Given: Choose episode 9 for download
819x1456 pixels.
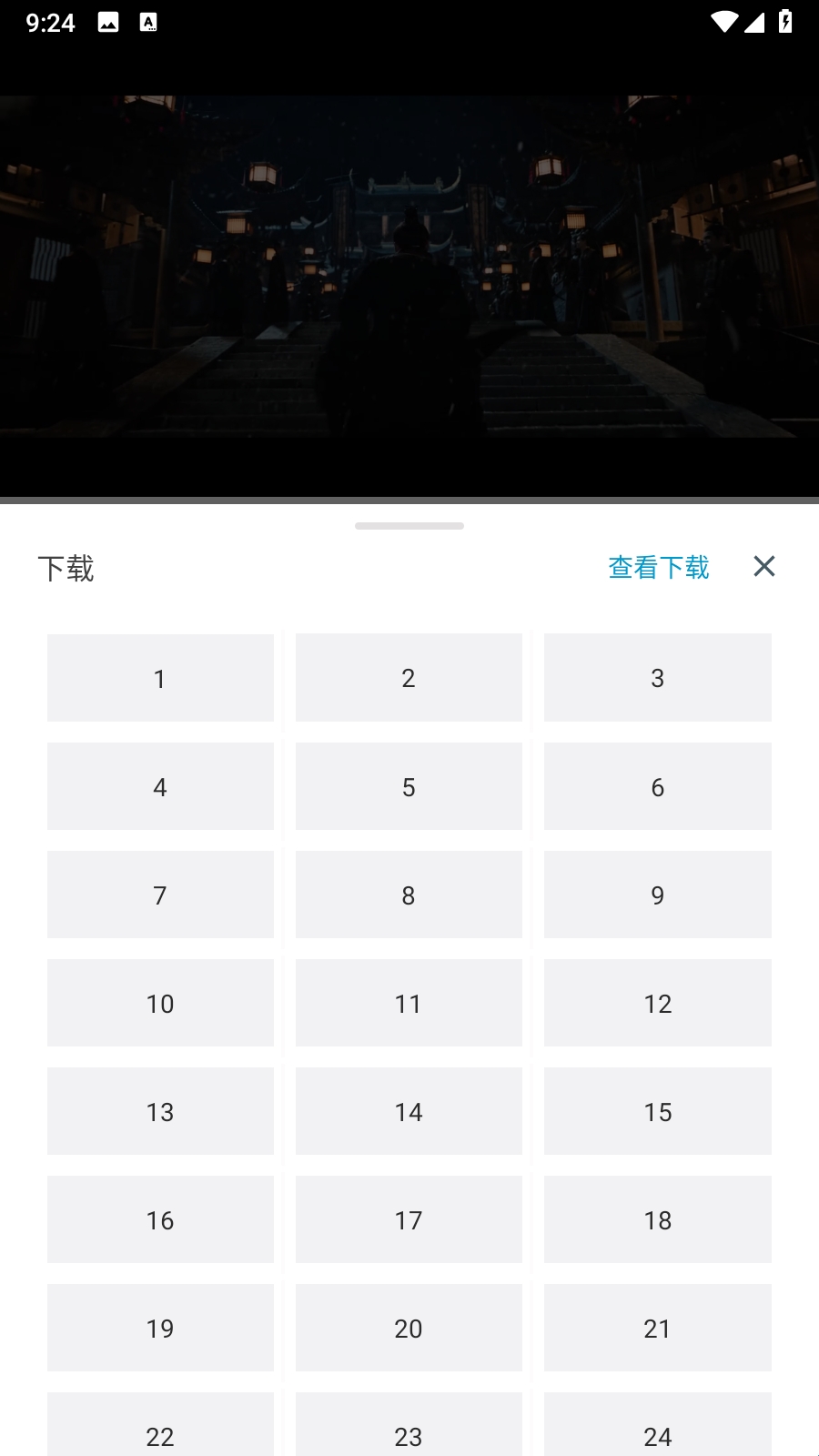Looking at the screenshot, I should 657,895.
